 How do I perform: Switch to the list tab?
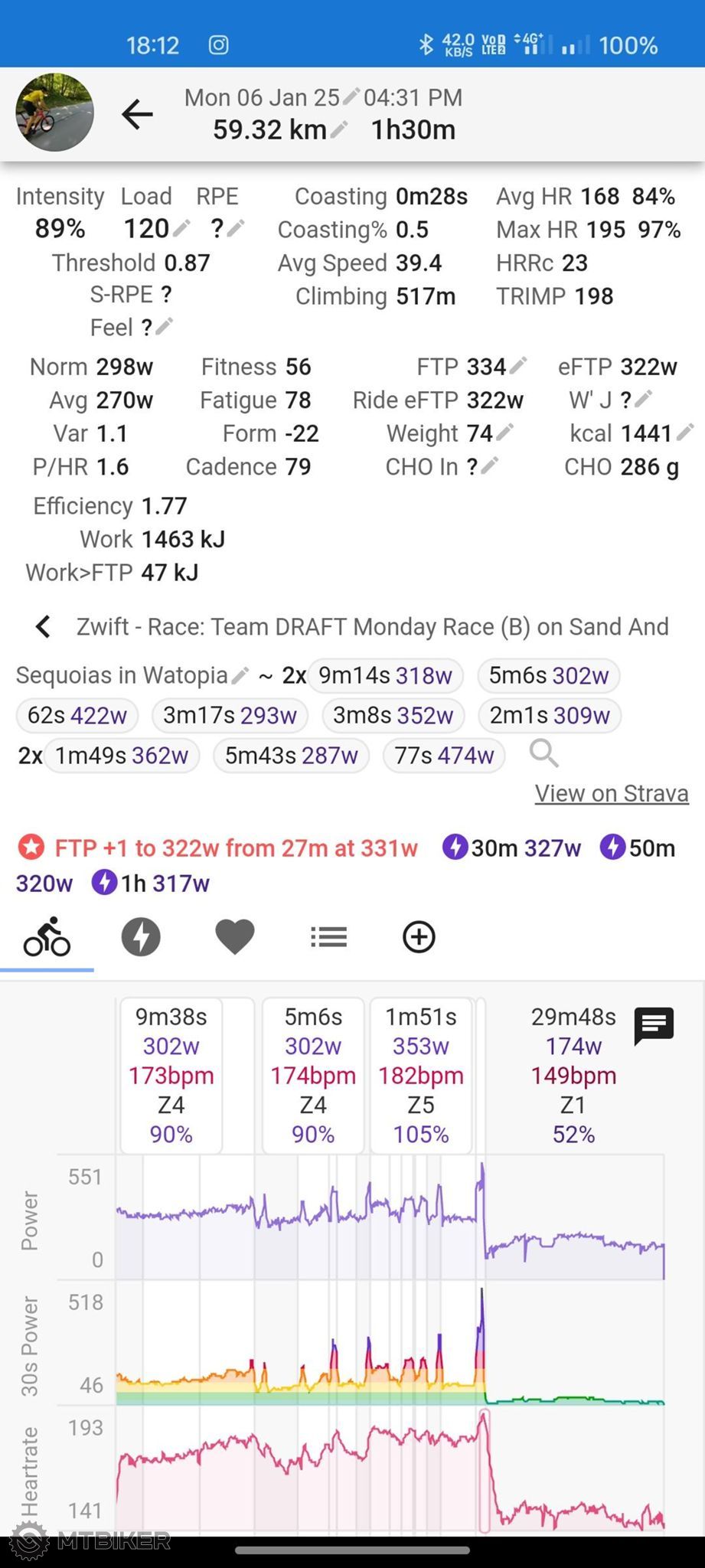329,936
